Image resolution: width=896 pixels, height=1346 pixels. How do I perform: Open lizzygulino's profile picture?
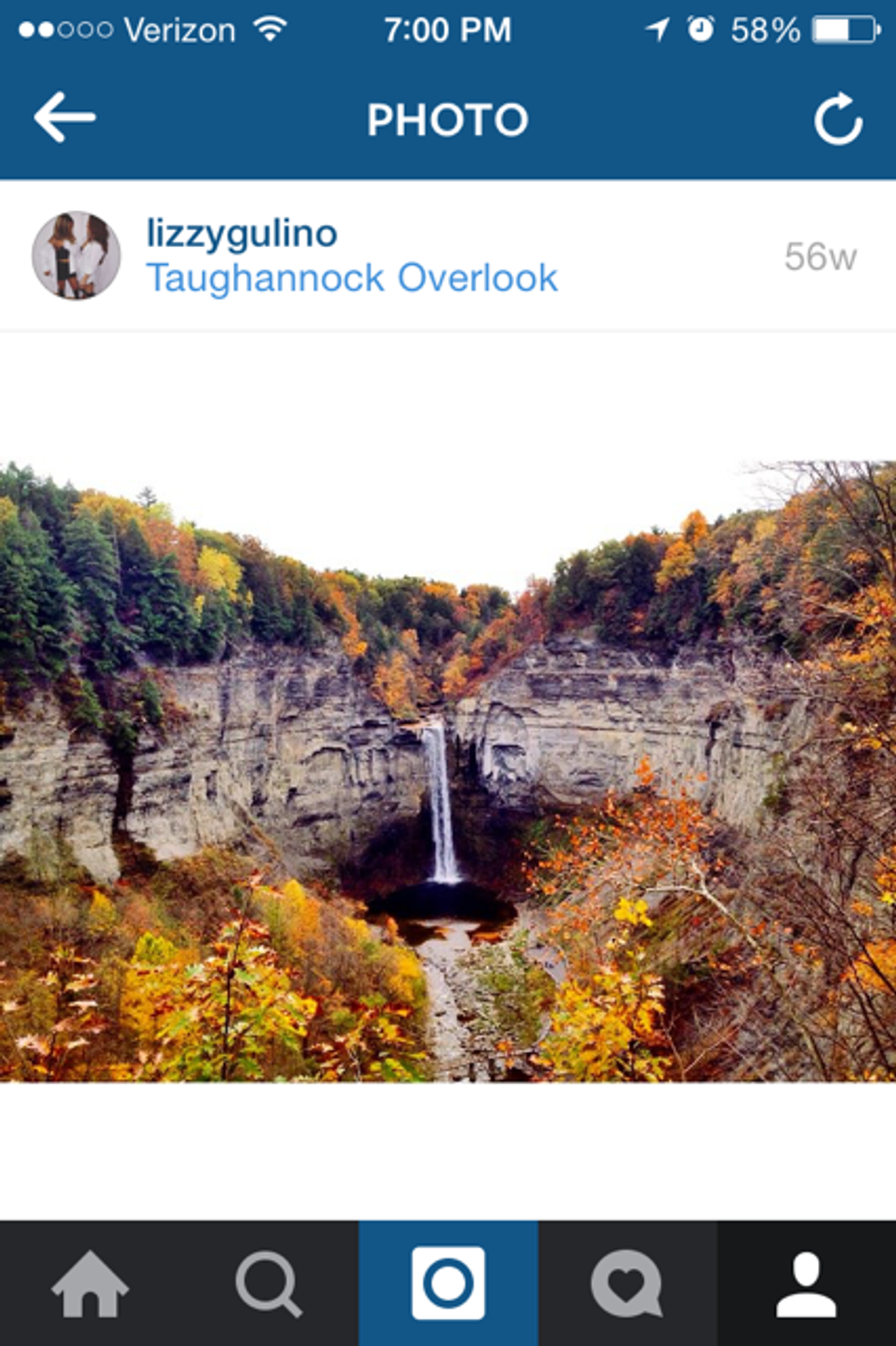tap(76, 255)
